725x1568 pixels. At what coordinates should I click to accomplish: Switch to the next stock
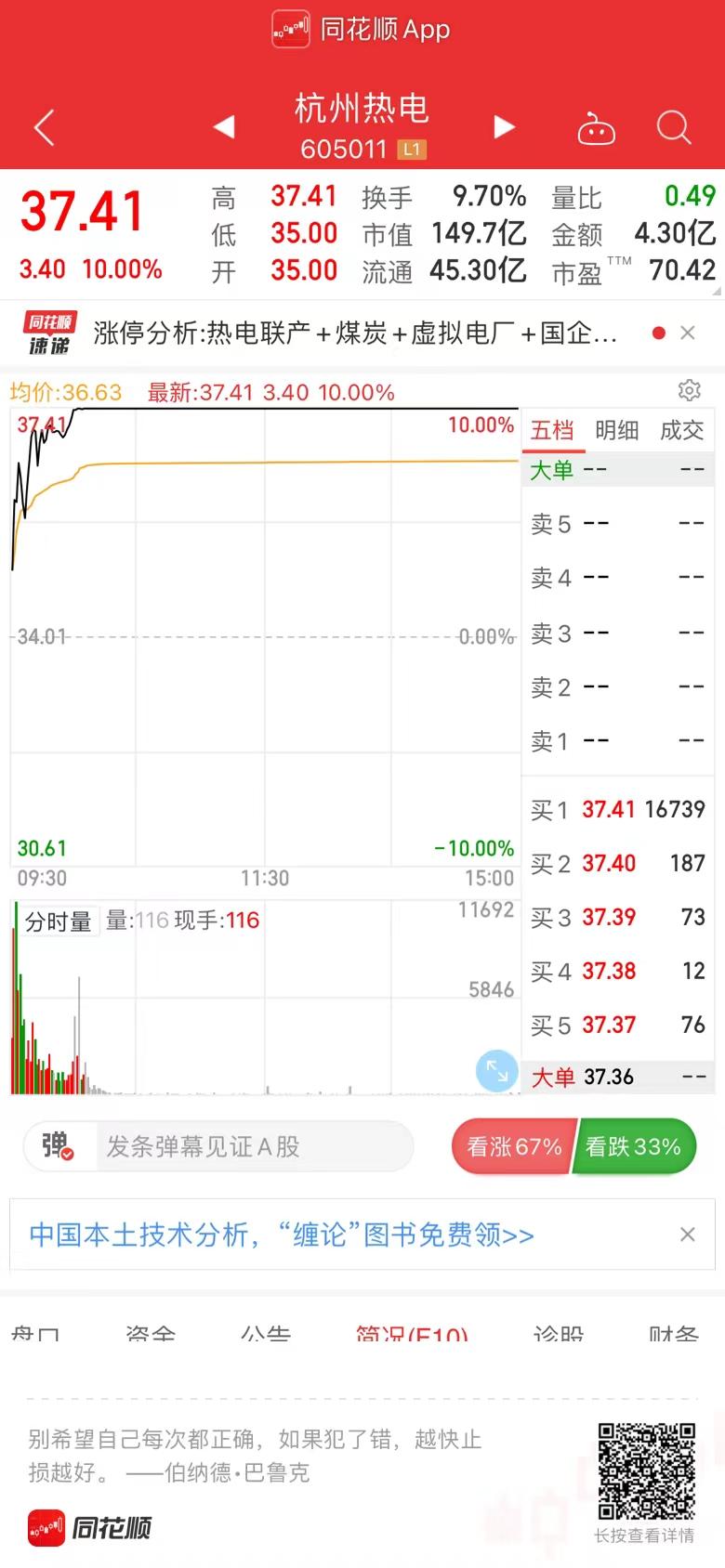point(504,126)
